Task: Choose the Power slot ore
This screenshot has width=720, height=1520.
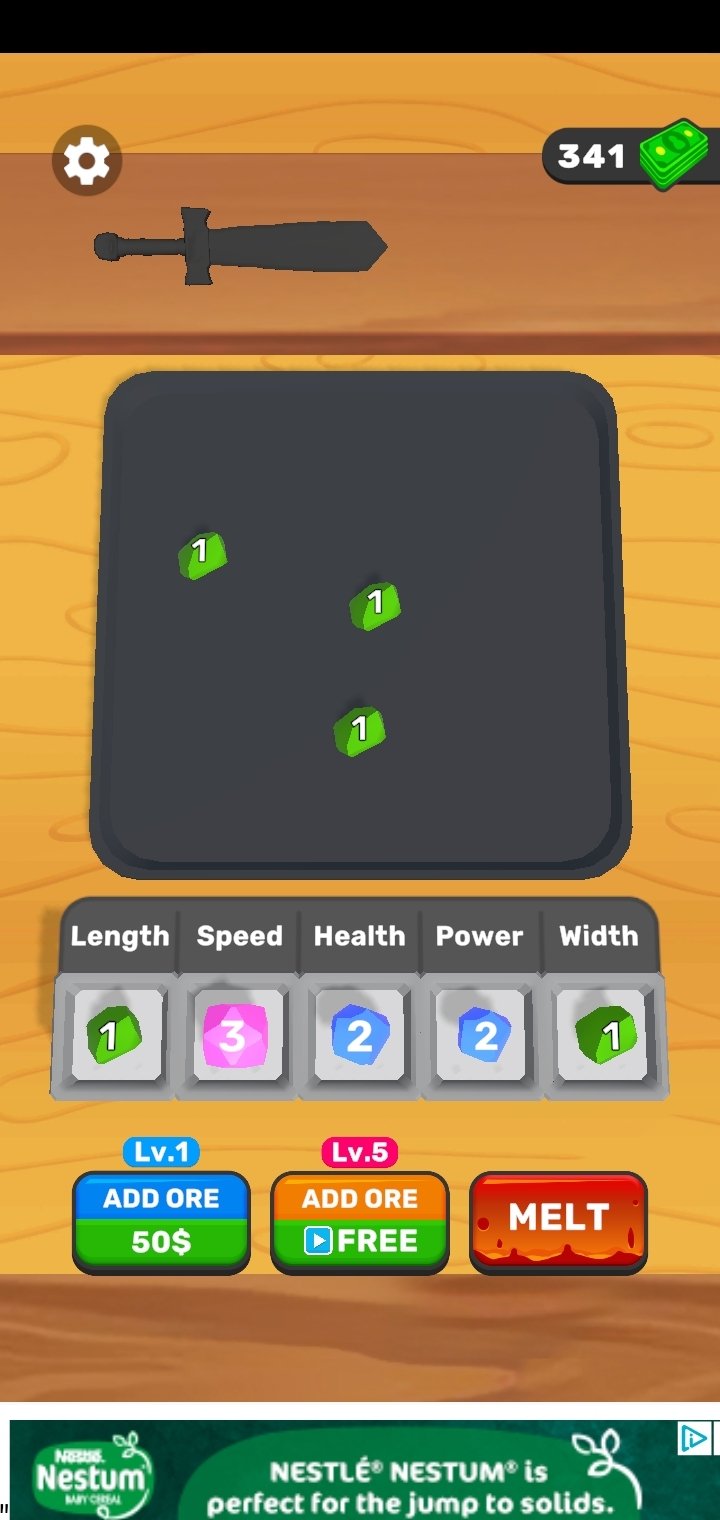Action: 484,1036
